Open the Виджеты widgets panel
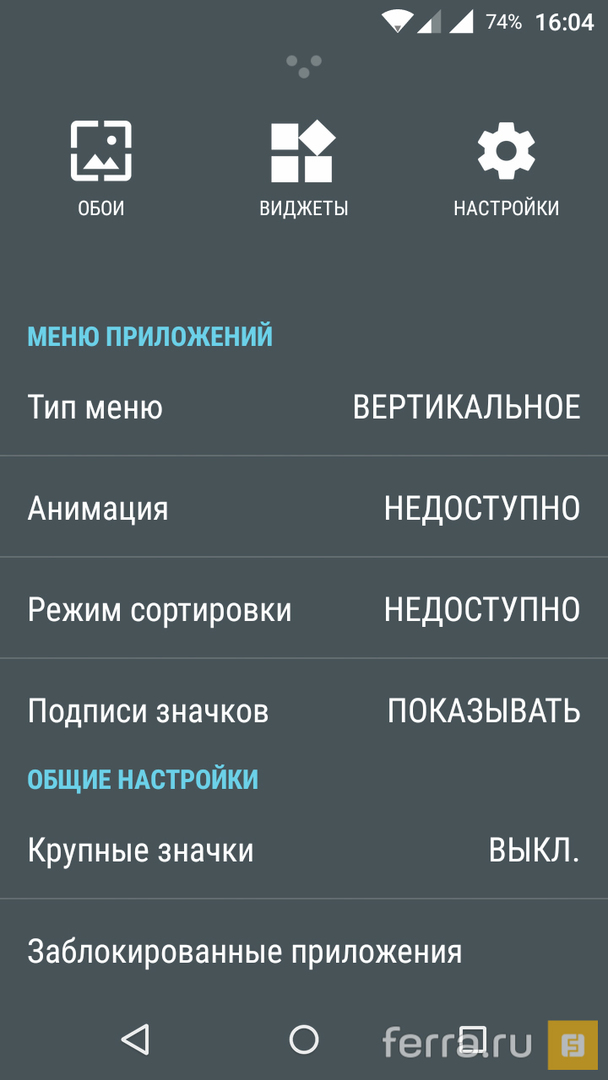 coord(303,167)
